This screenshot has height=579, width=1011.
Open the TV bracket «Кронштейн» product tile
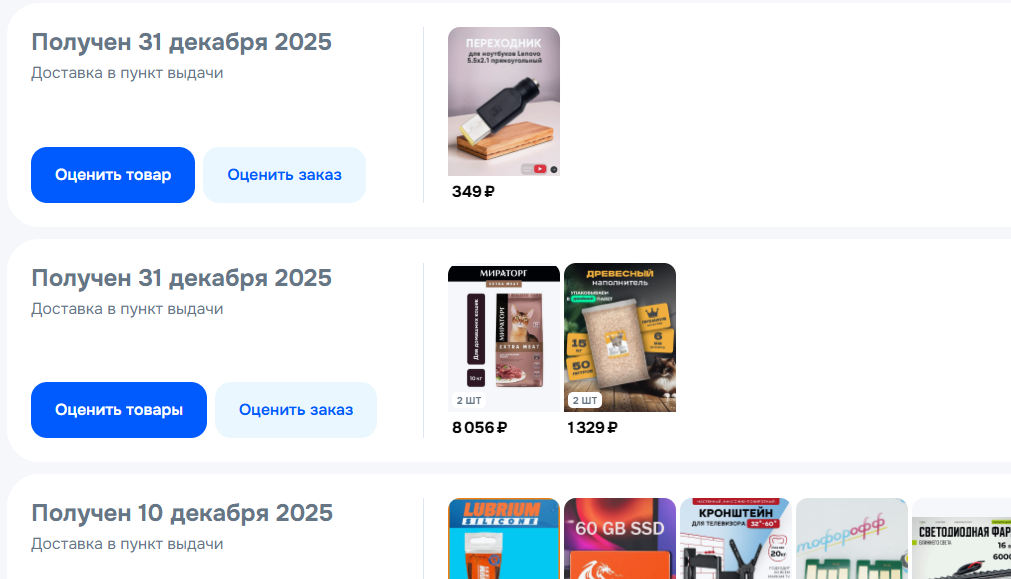click(x=736, y=538)
